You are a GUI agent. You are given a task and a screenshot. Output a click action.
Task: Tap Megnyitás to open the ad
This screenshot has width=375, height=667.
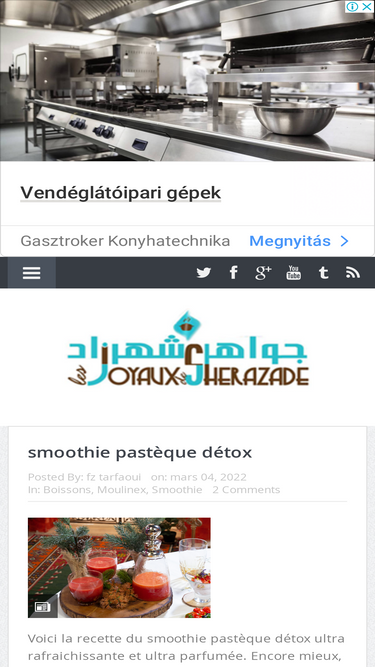(x=298, y=241)
